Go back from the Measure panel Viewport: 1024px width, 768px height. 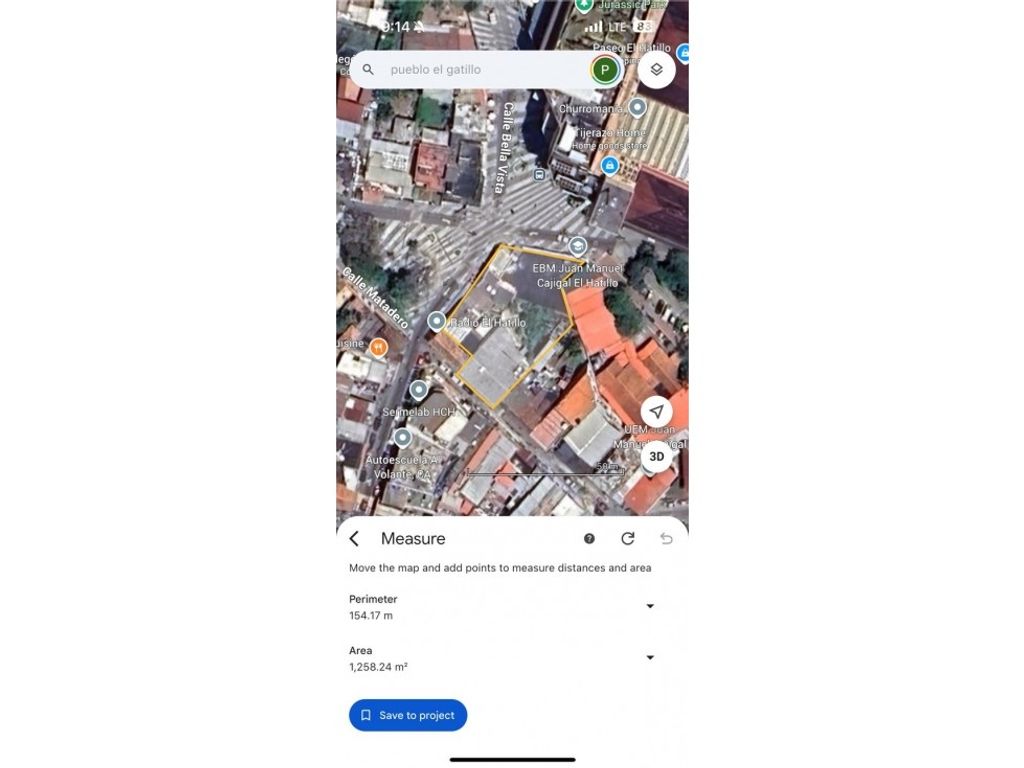354,539
